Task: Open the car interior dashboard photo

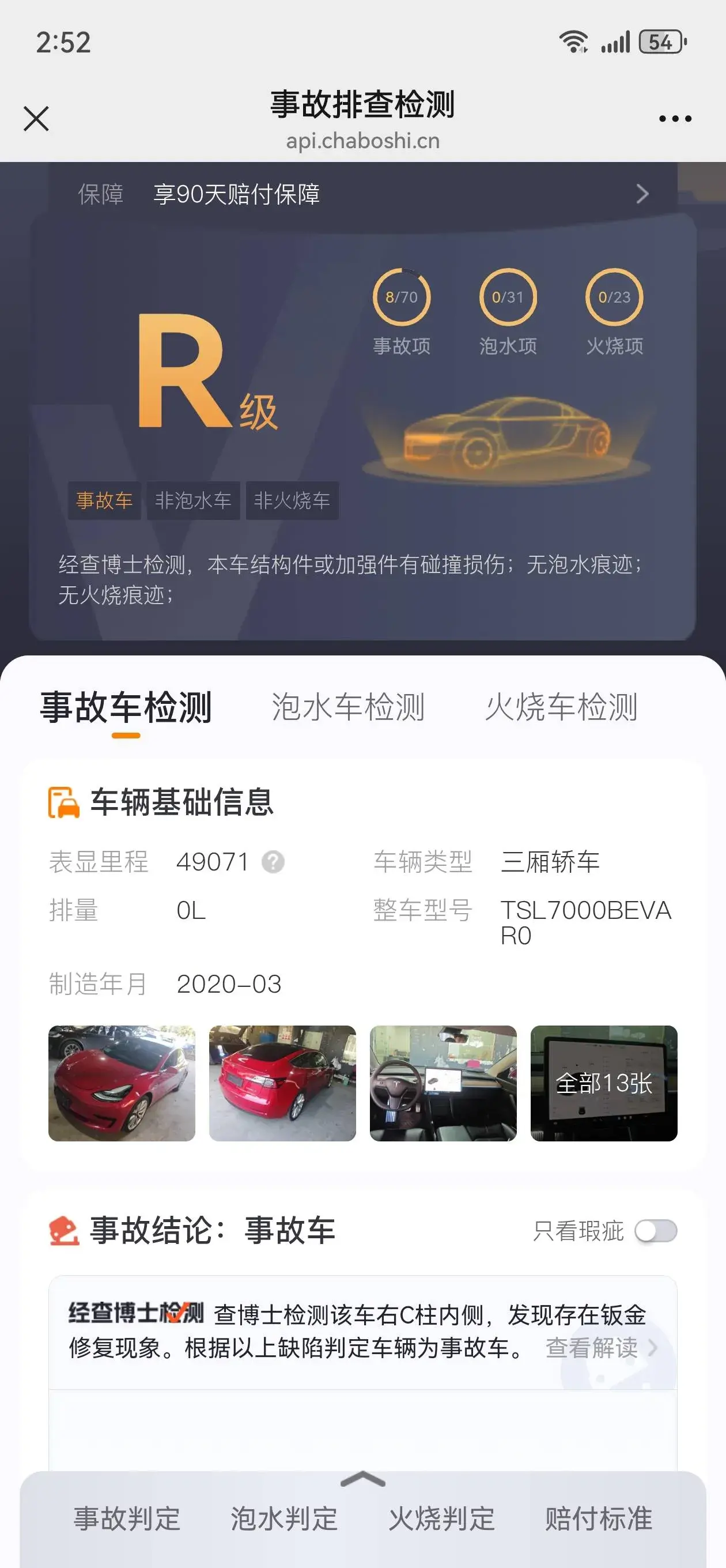Action: [443, 1083]
